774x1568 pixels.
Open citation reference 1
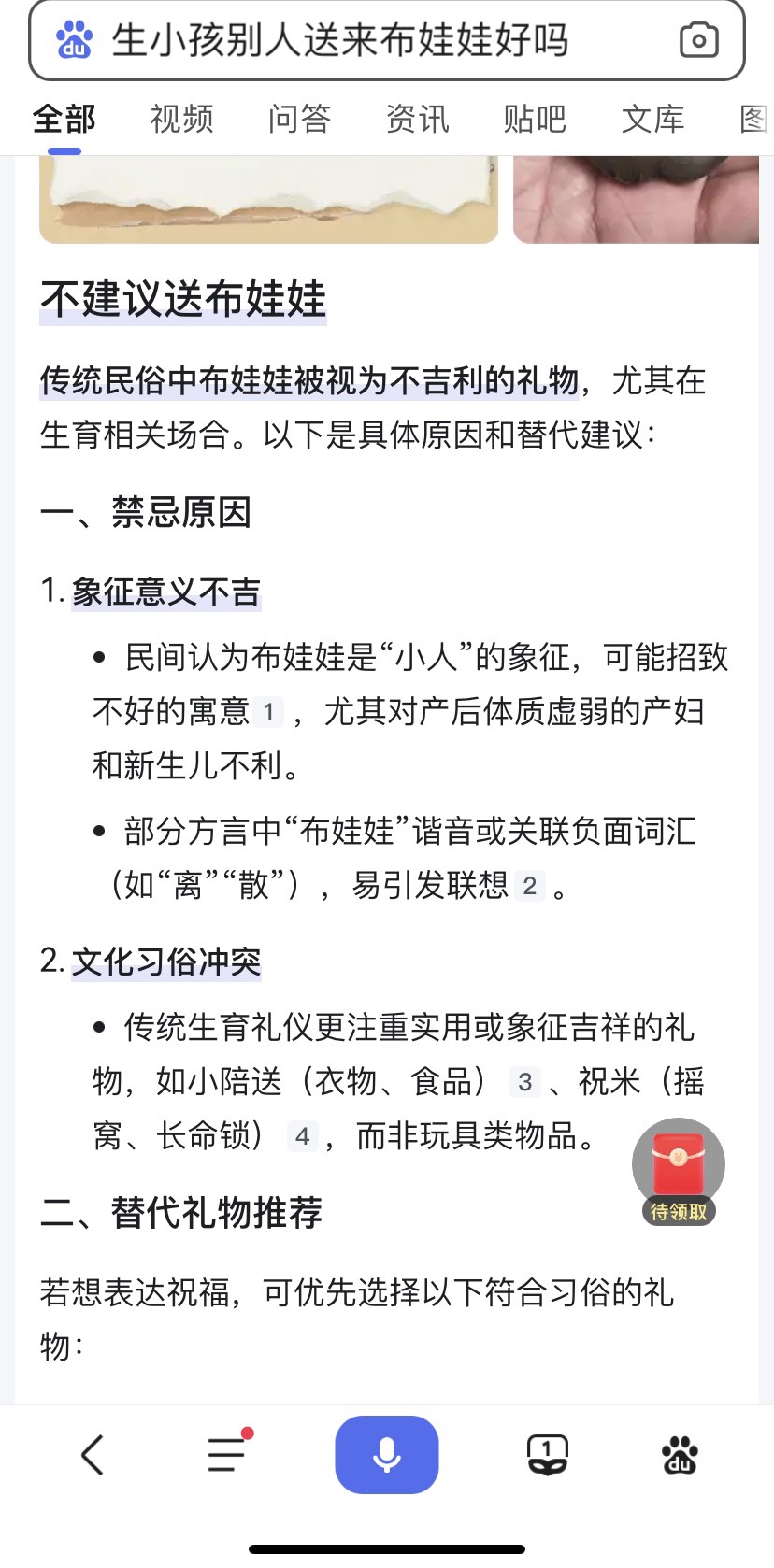point(268,712)
